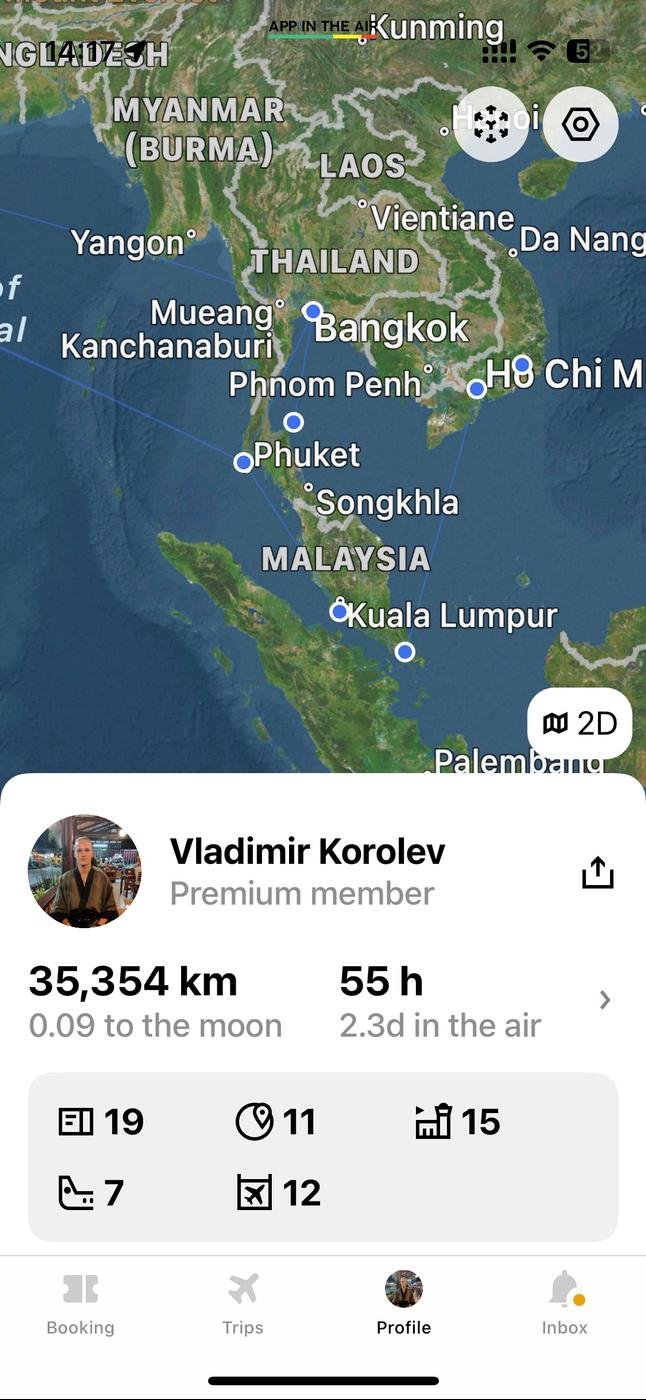Switch to the Trips tab
Viewport: 646px width, 1400px height.
[x=243, y=1303]
